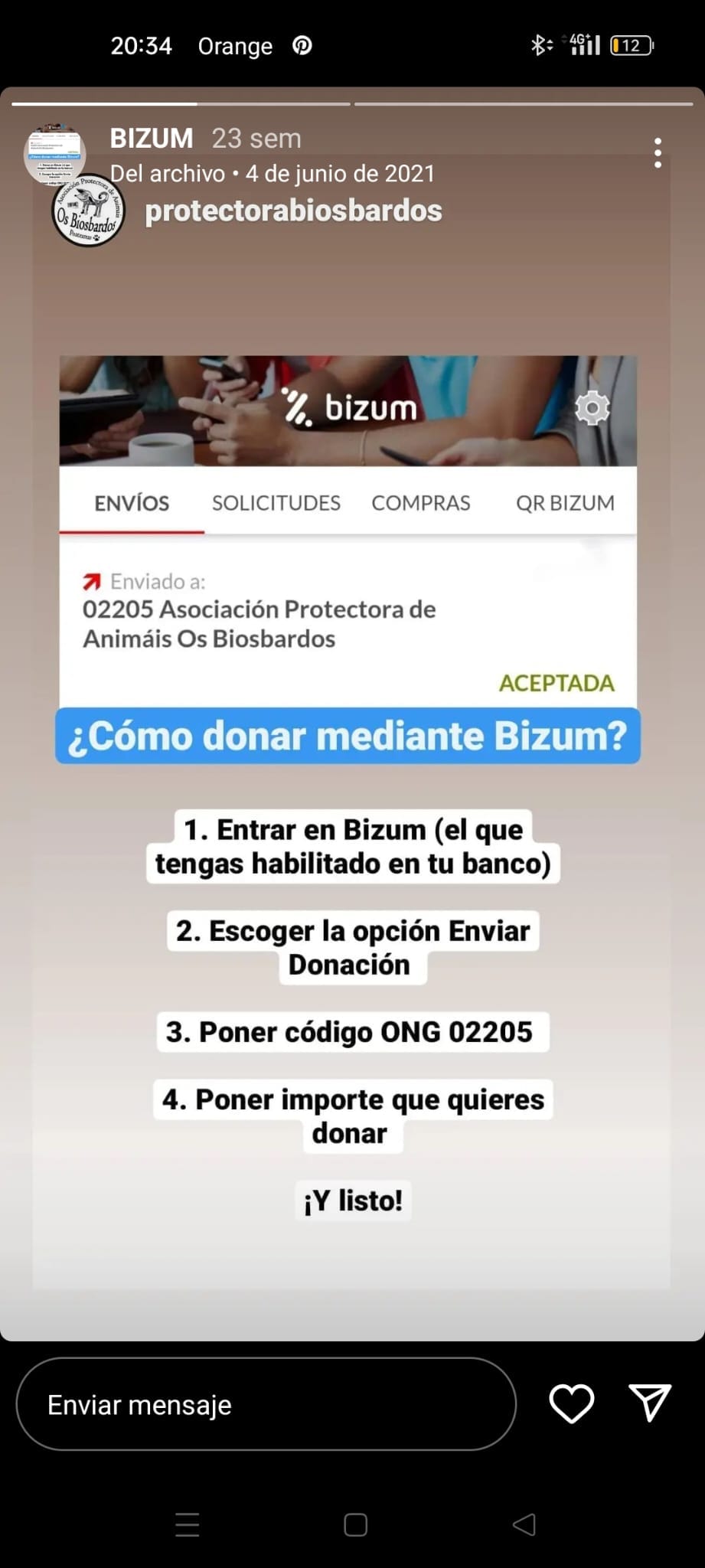Go to the home screen

tap(355, 1524)
